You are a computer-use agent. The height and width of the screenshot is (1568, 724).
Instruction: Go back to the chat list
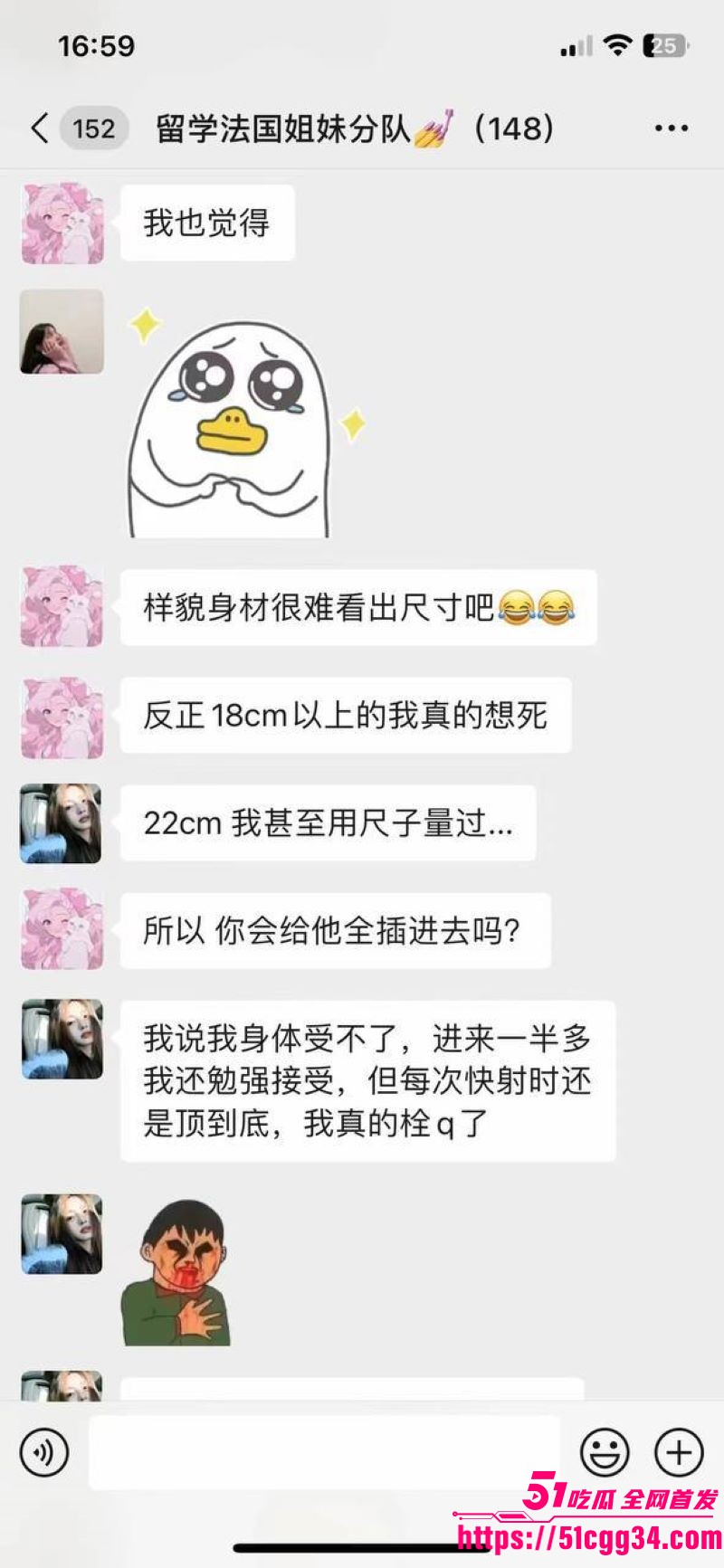40,128
